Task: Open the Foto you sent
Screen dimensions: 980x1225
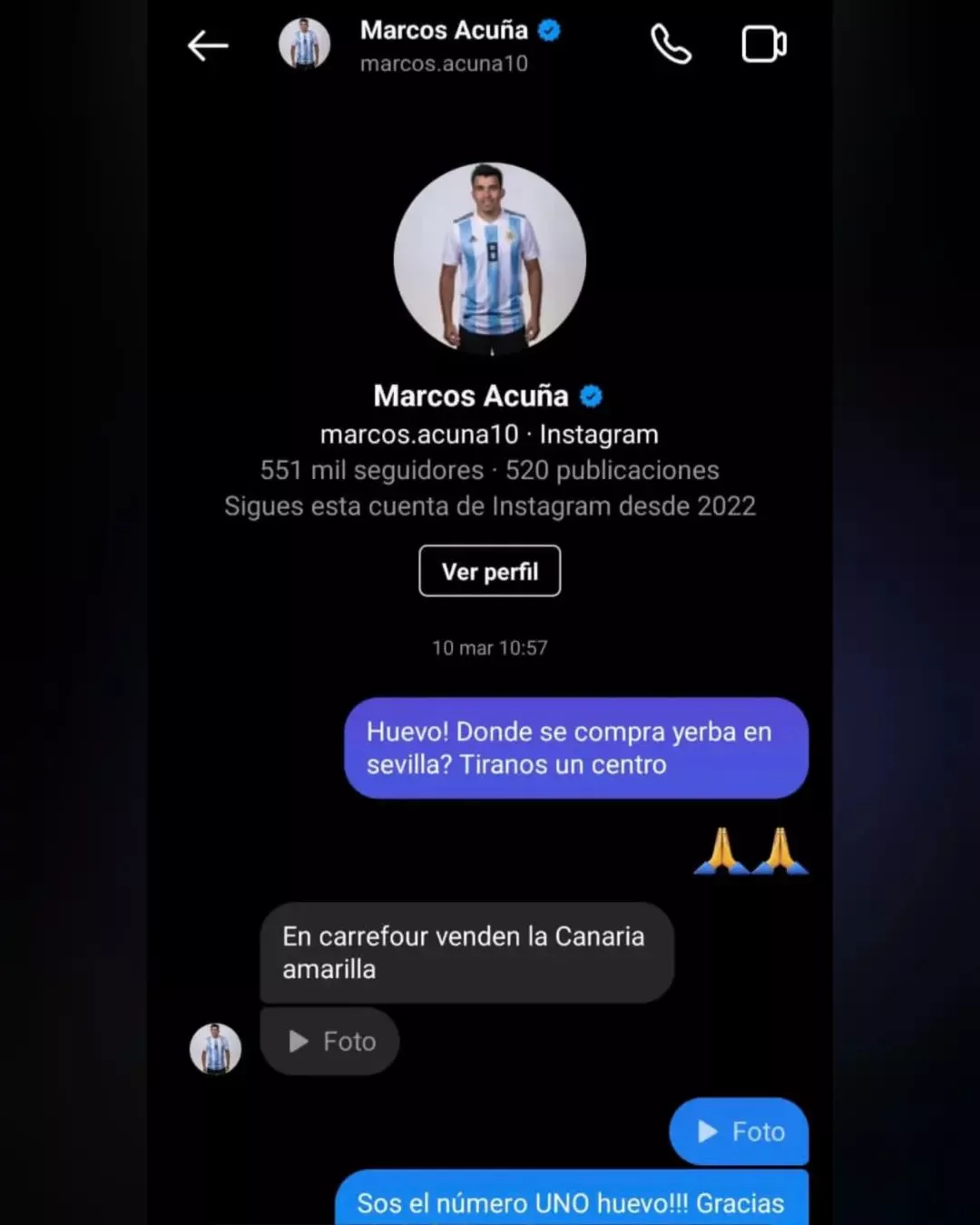Action: click(x=739, y=1131)
